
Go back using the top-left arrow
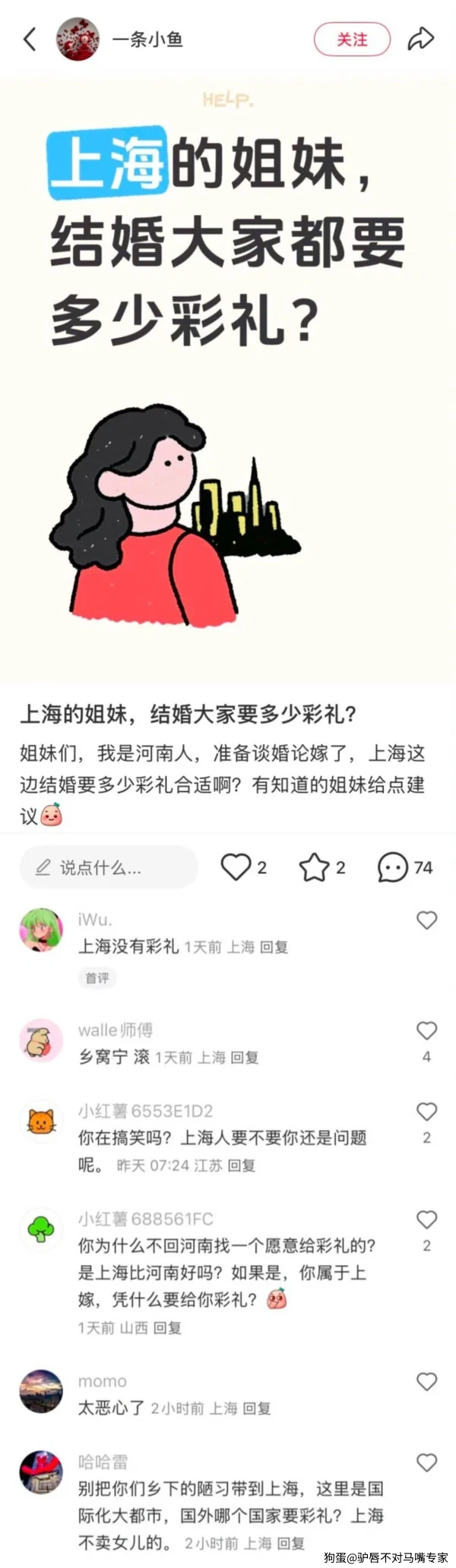coord(30,39)
